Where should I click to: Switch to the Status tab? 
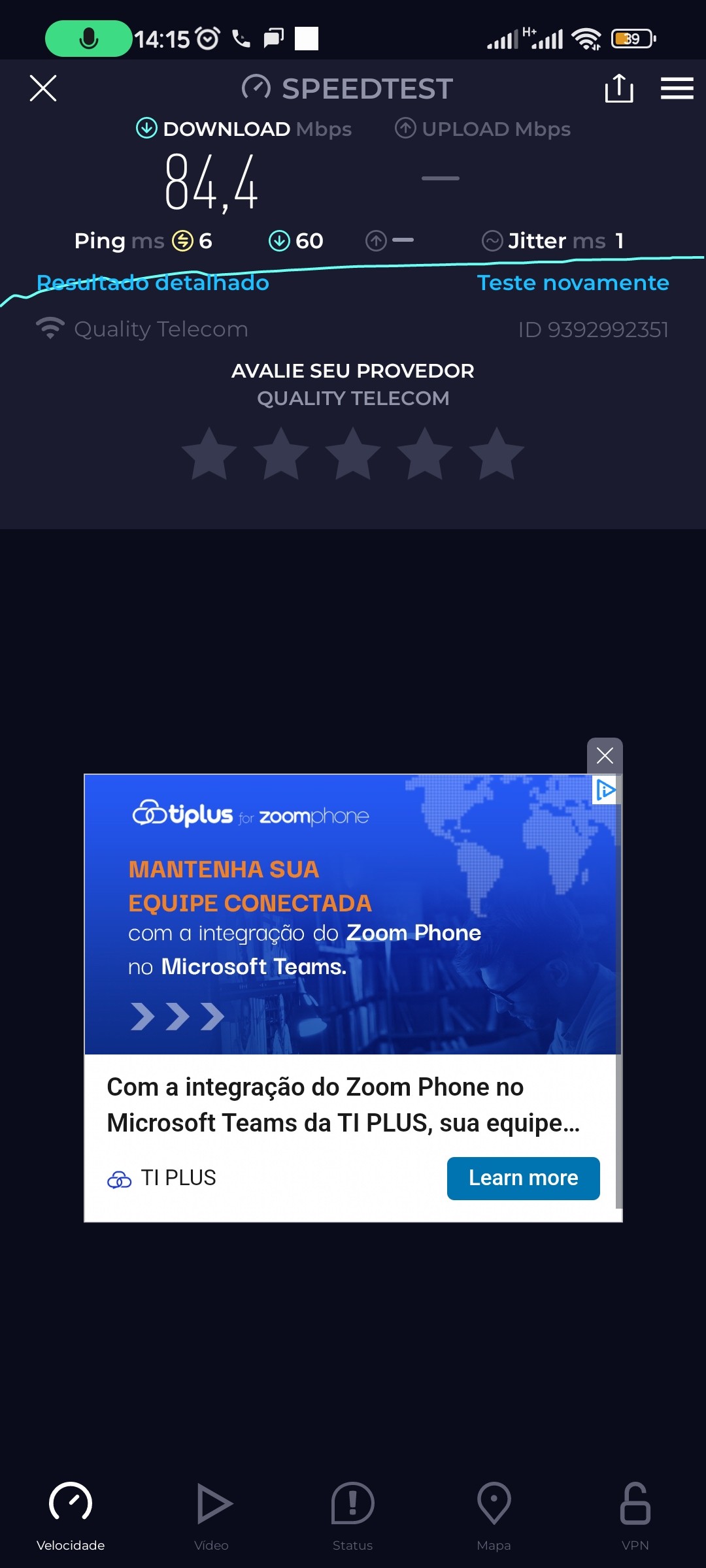pos(353,1516)
